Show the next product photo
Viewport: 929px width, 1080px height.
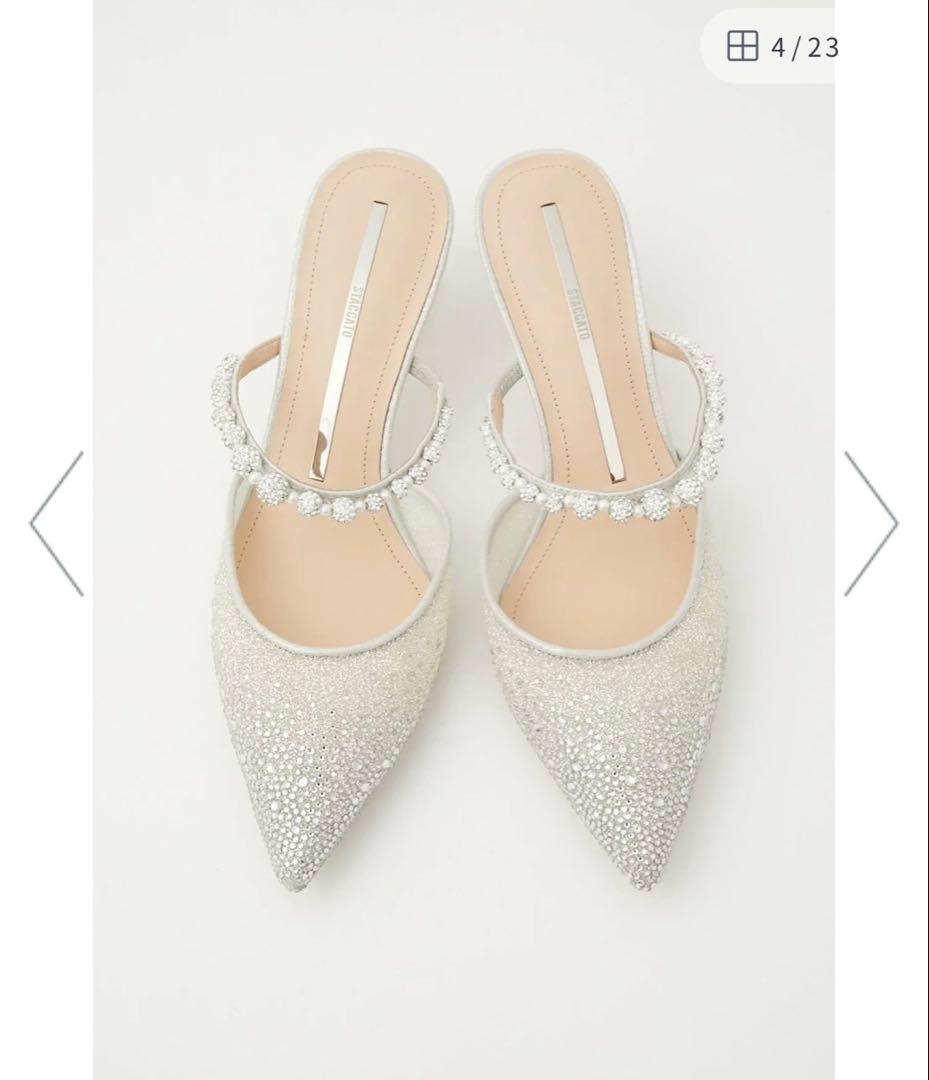pos(871,523)
